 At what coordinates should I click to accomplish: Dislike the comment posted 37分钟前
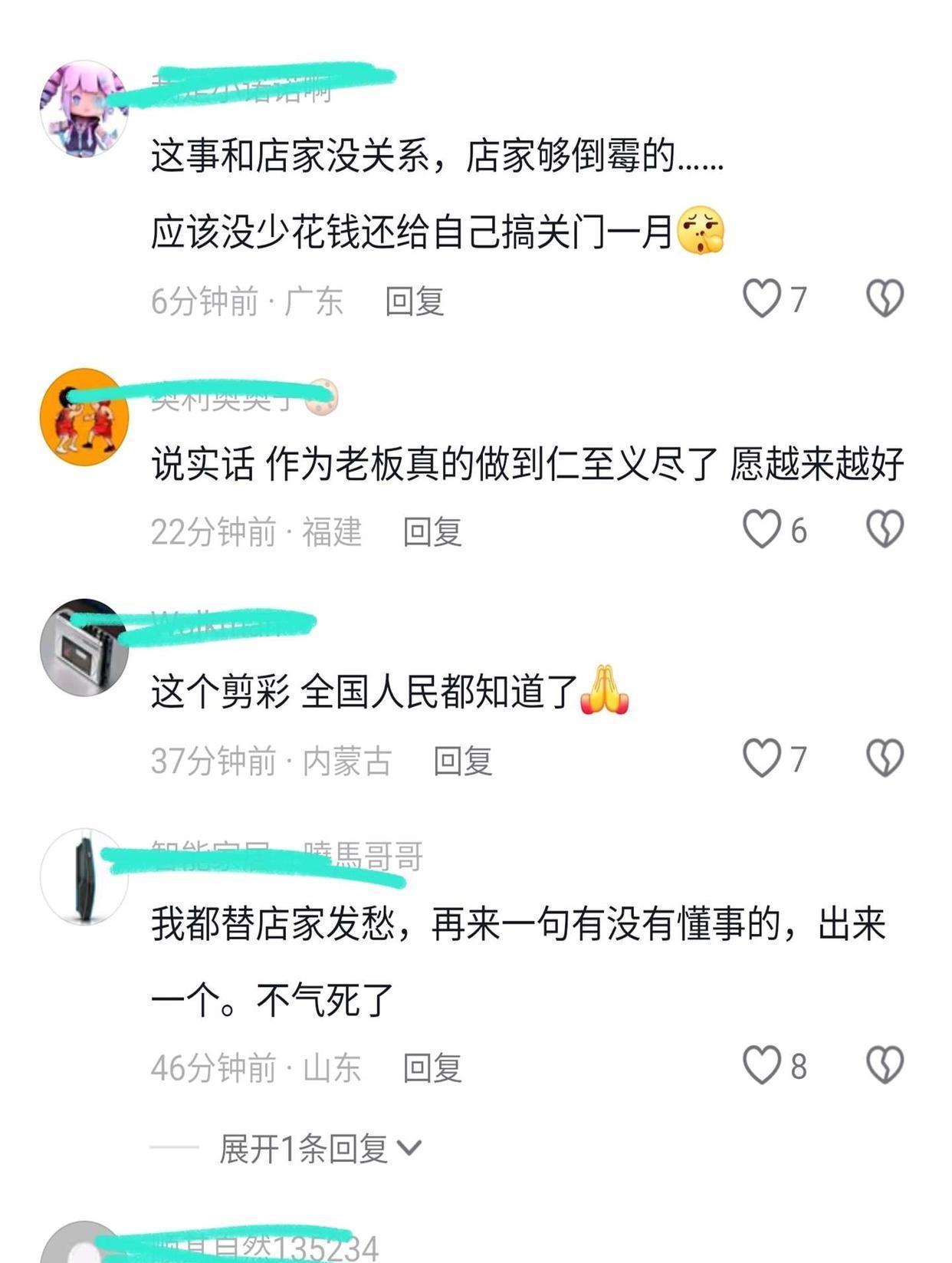[885, 758]
